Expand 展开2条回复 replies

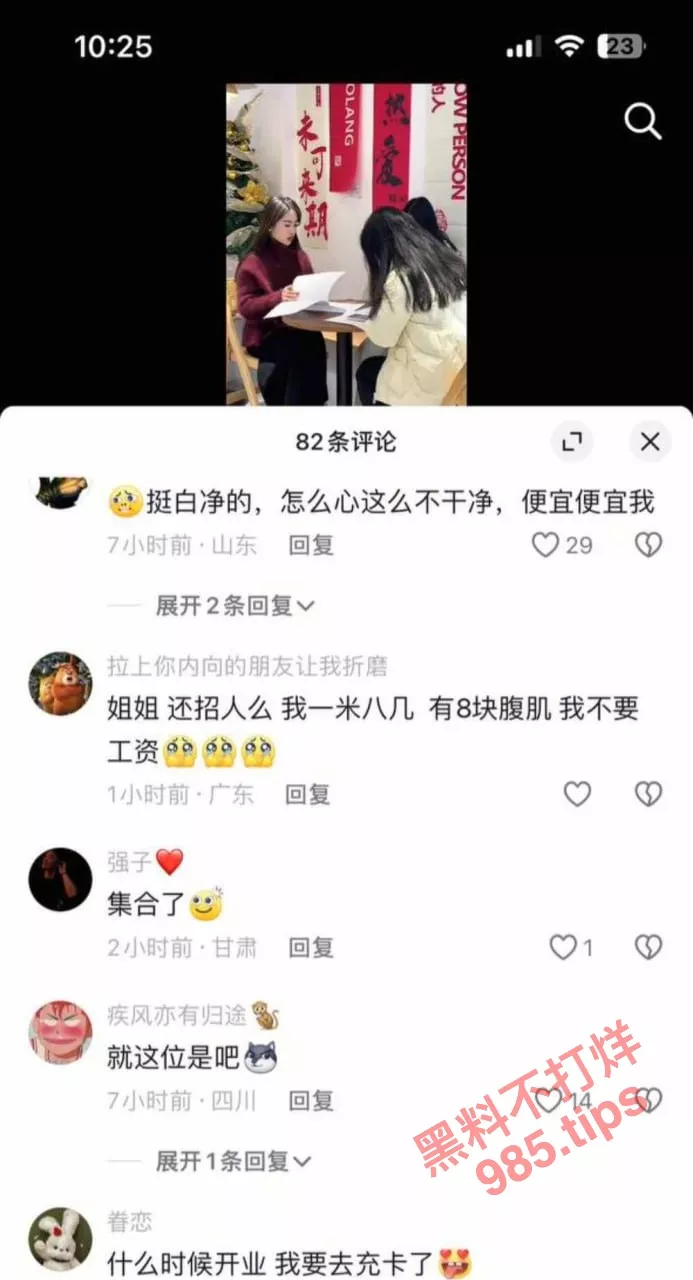(234, 605)
